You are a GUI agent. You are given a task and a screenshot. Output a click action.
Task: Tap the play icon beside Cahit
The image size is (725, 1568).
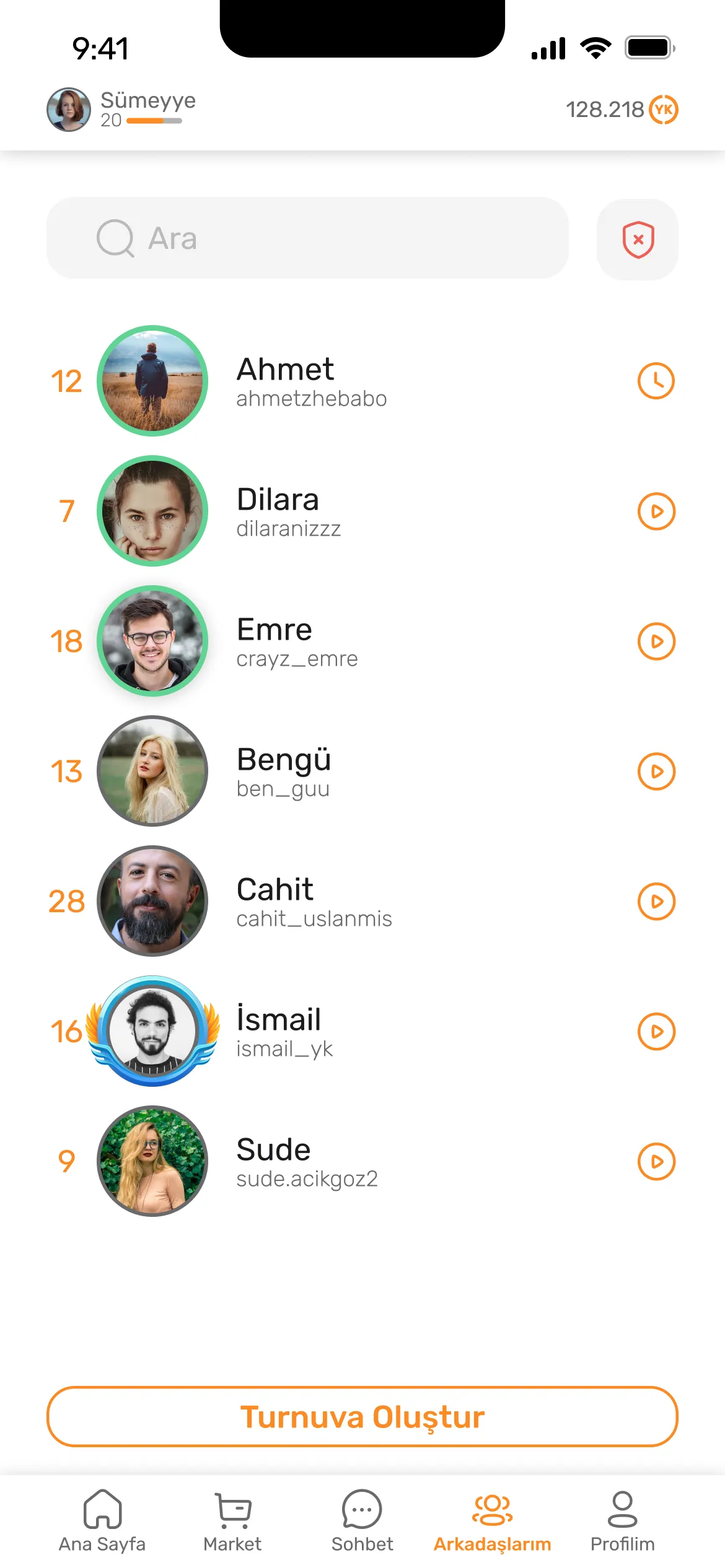656,902
